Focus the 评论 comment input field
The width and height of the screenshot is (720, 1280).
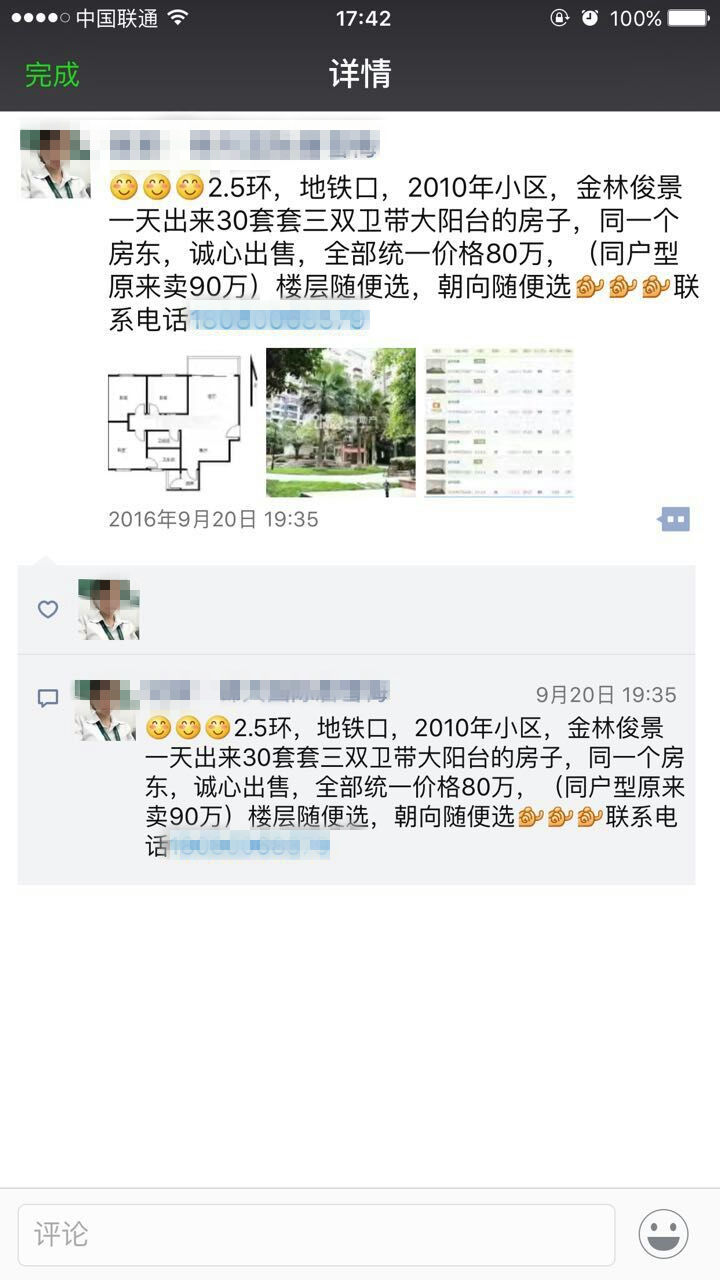coord(316,1235)
